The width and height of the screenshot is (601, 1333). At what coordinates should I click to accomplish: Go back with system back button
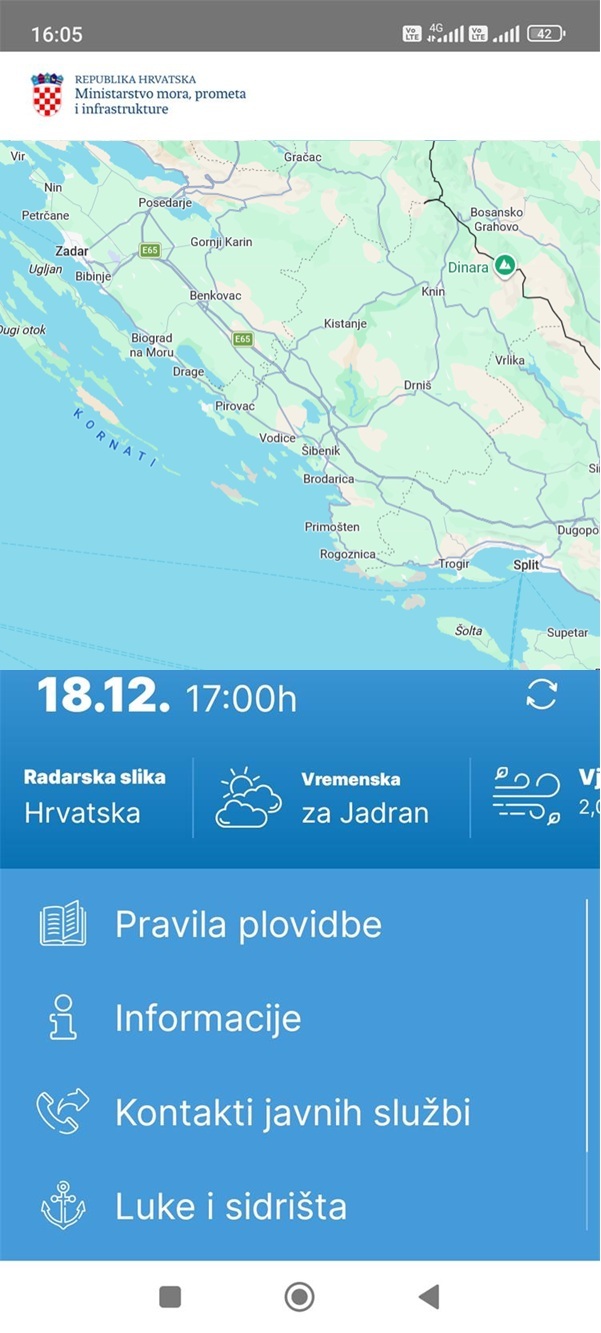pyautogui.click(x=428, y=1297)
